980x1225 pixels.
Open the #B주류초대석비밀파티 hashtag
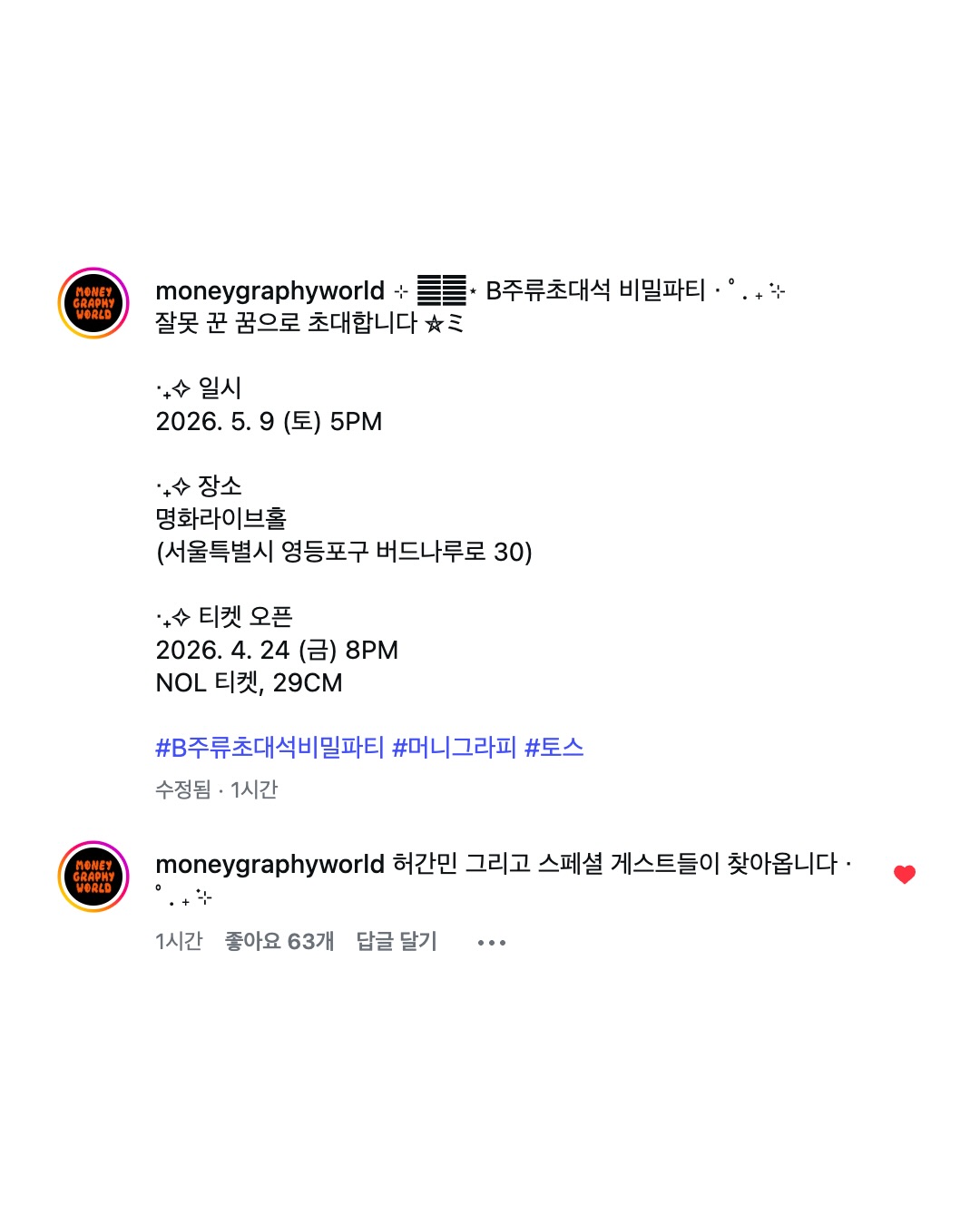(269, 748)
